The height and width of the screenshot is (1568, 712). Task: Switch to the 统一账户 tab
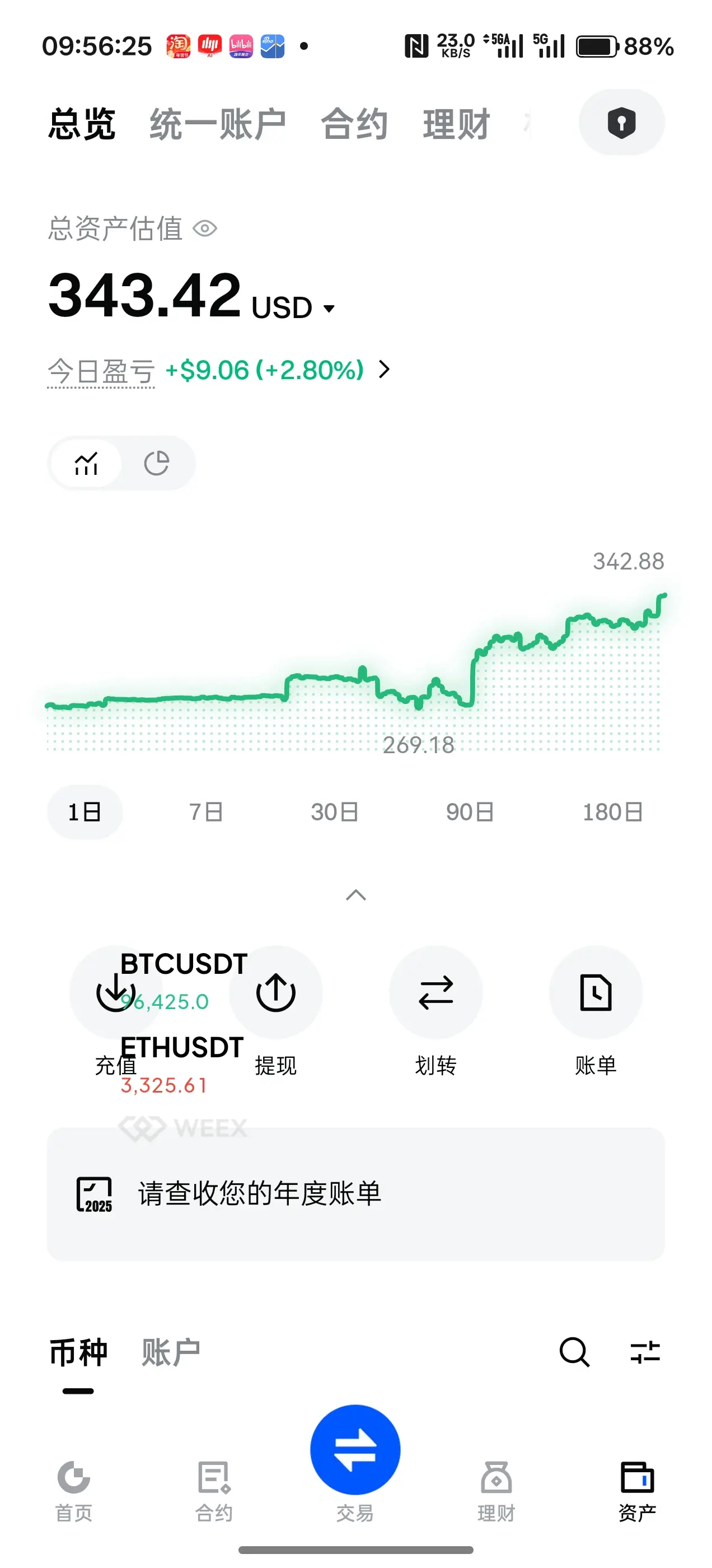[217, 124]
